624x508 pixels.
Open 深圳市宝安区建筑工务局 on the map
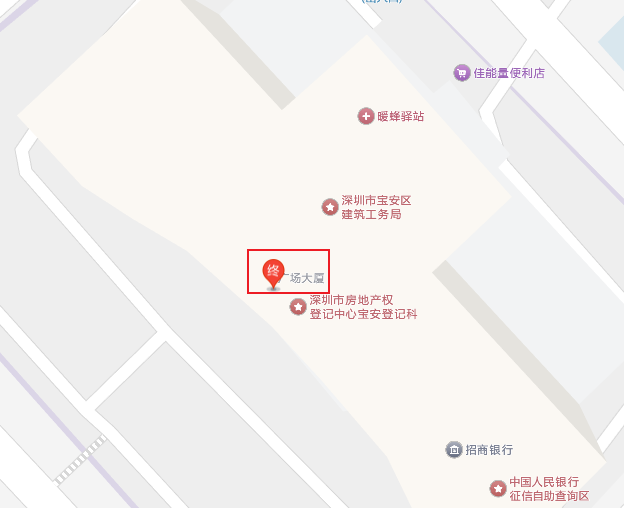[x=329, y=207]
